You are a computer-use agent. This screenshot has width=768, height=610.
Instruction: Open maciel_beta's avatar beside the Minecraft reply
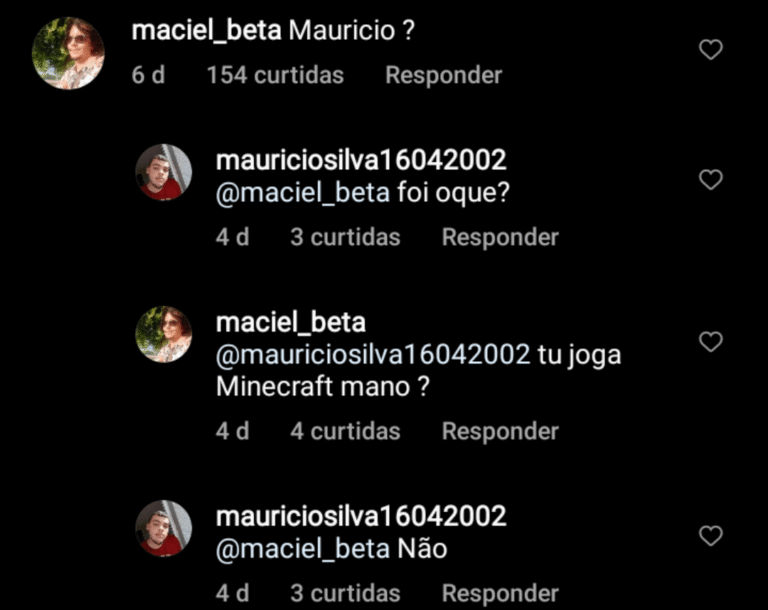(x=163, y=334)
